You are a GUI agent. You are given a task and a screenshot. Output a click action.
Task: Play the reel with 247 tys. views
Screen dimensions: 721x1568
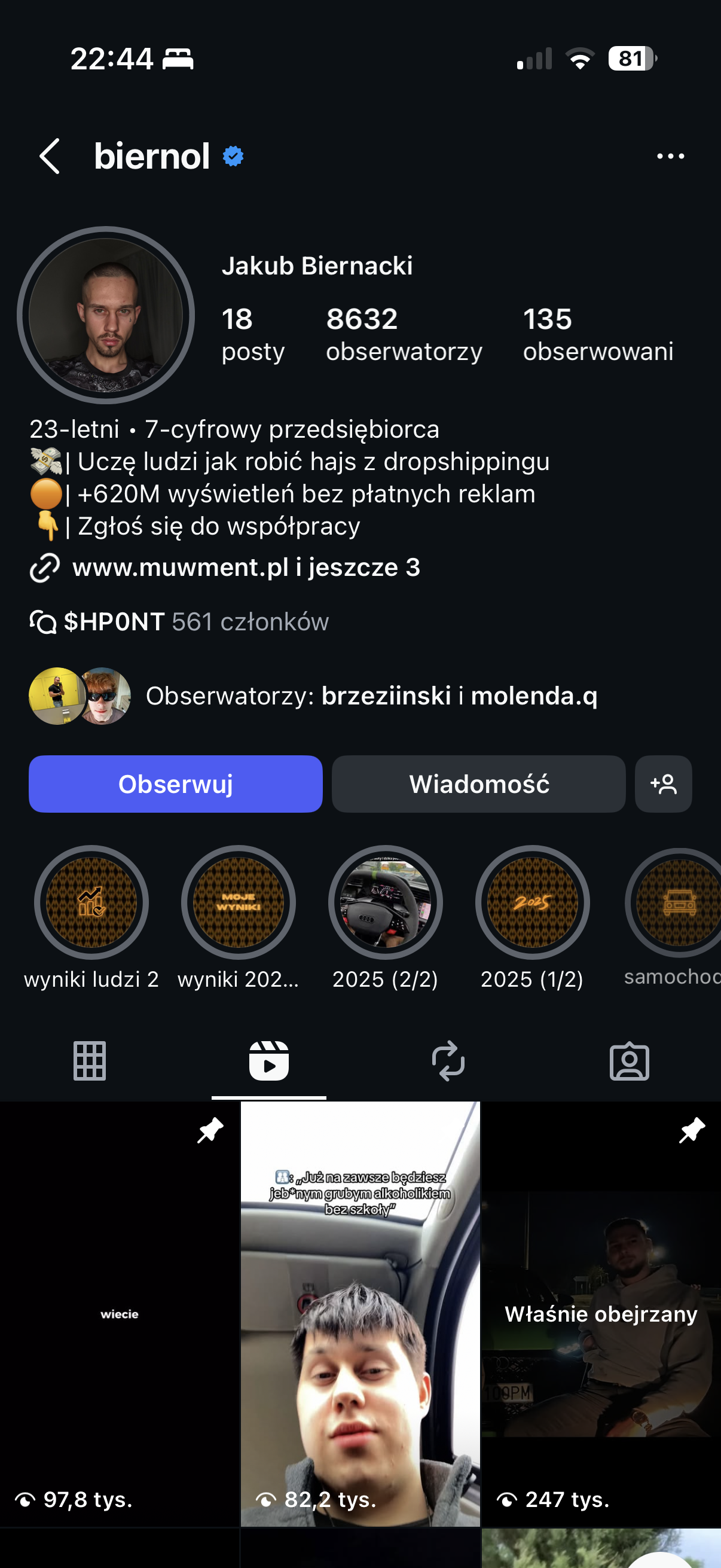point(601,1315)
